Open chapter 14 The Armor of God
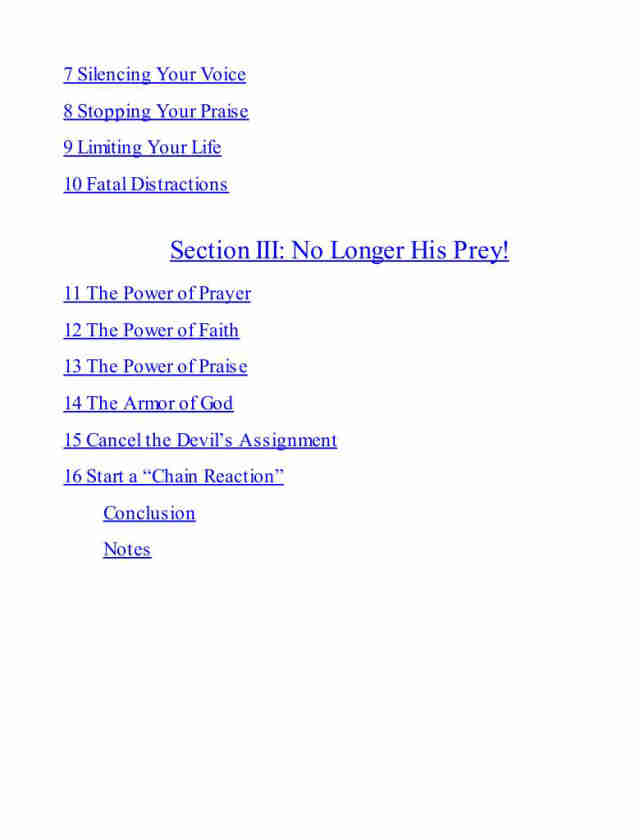 point(148,404)
